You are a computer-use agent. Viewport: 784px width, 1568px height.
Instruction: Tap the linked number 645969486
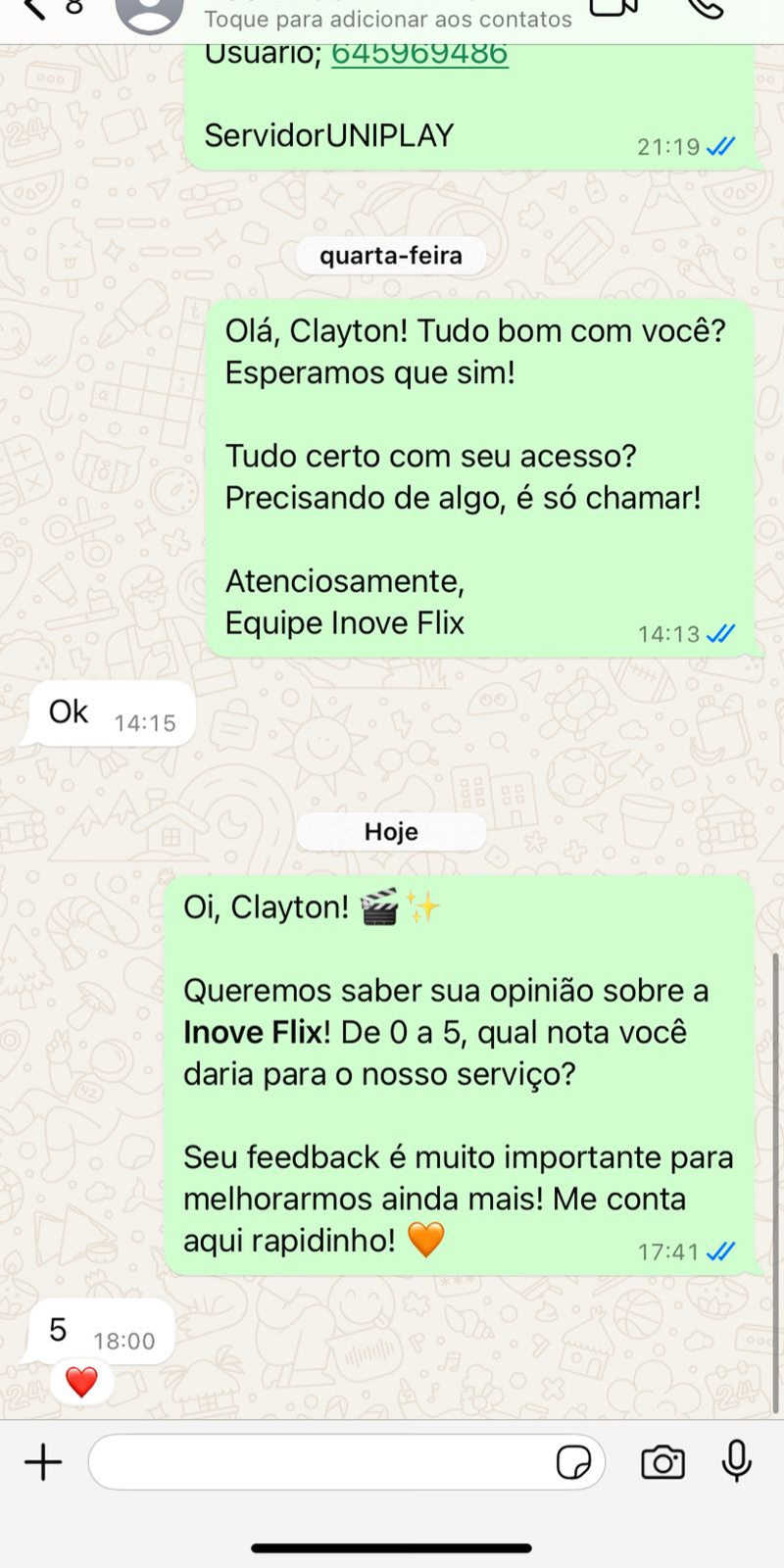[419, 54]
